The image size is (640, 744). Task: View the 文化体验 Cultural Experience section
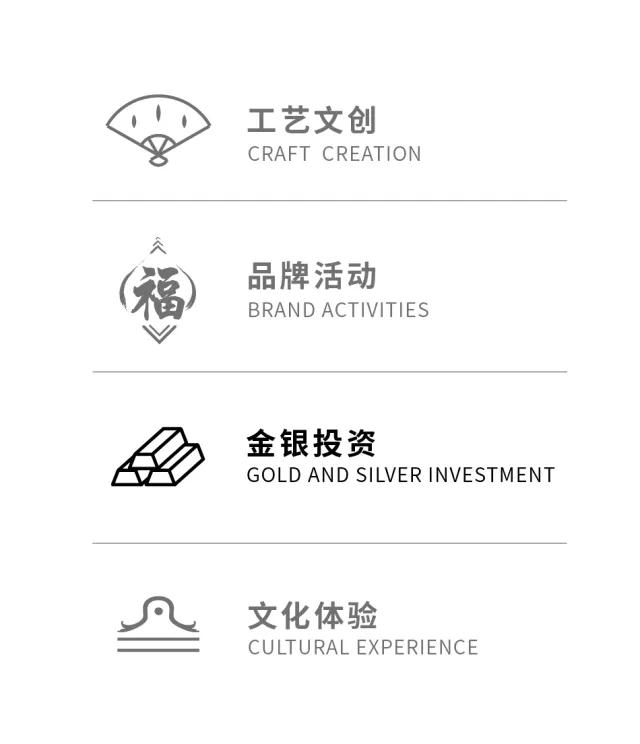[x=312, y=616]
